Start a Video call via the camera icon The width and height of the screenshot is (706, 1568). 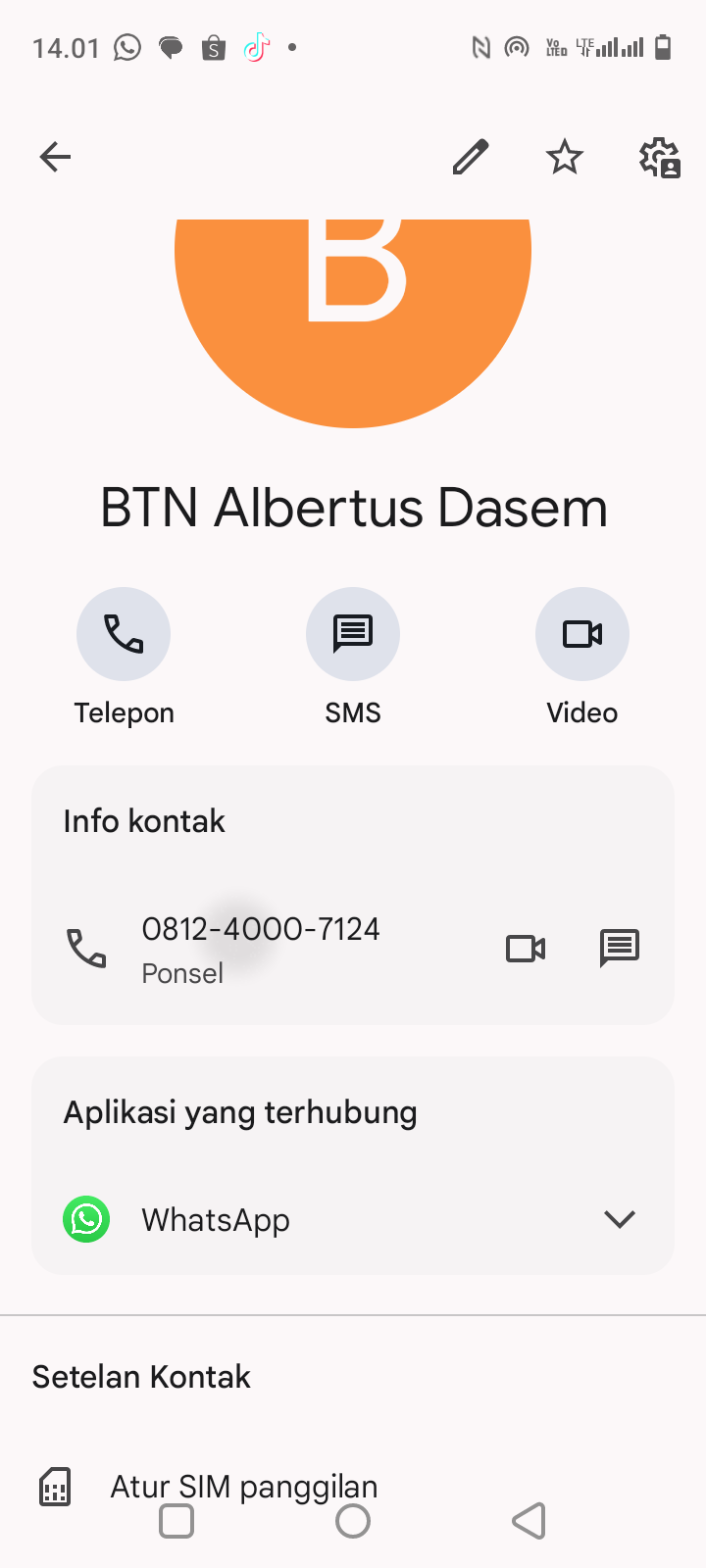pyautogui.click(x=581, y=634)
